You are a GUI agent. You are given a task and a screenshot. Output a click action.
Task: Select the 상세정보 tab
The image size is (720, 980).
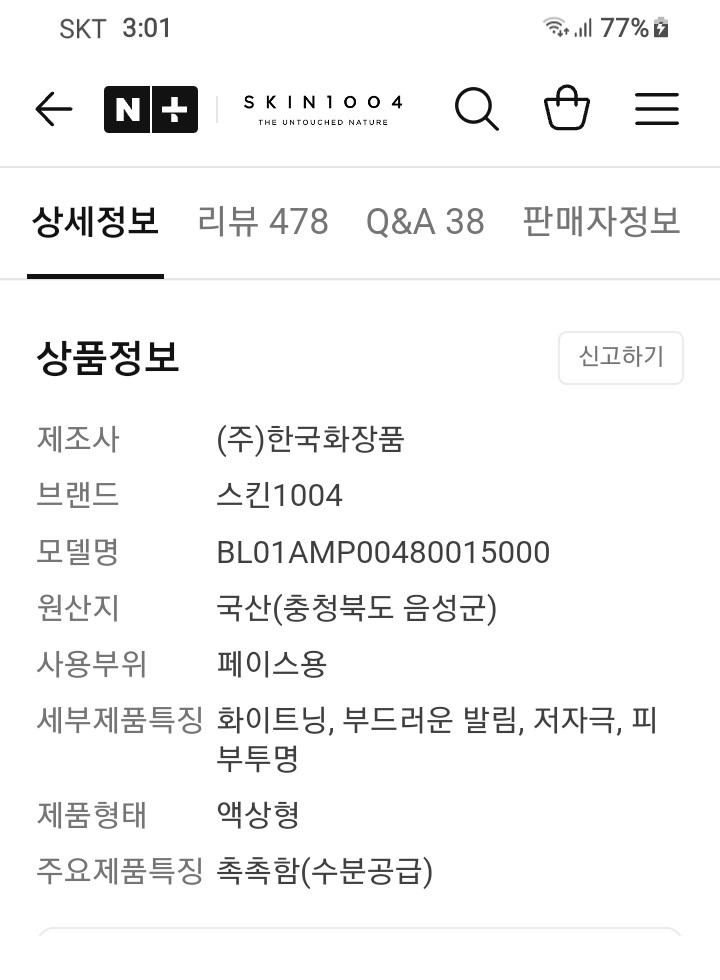pos(95,221)
